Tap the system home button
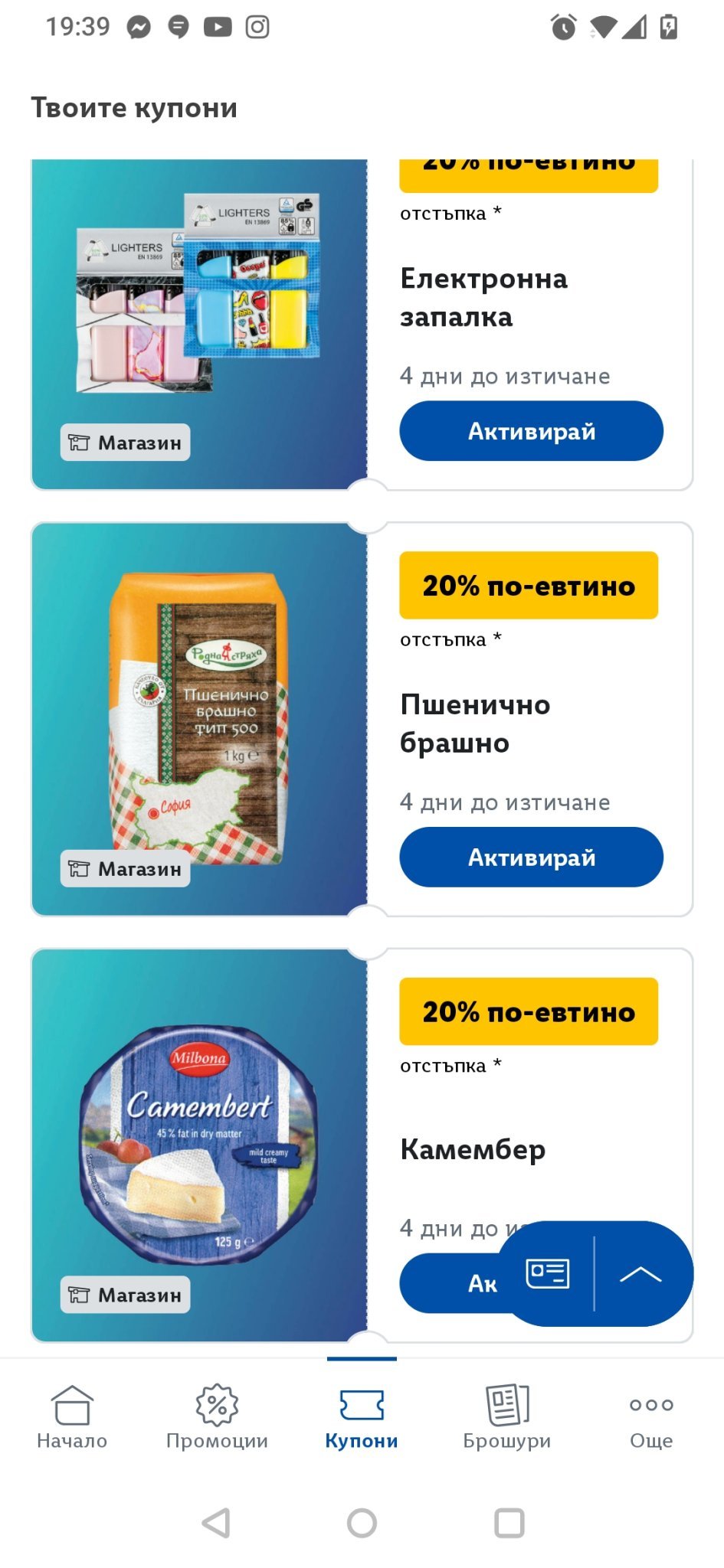The height and width of the screenshot is (1568, 724). [362, 1523]
